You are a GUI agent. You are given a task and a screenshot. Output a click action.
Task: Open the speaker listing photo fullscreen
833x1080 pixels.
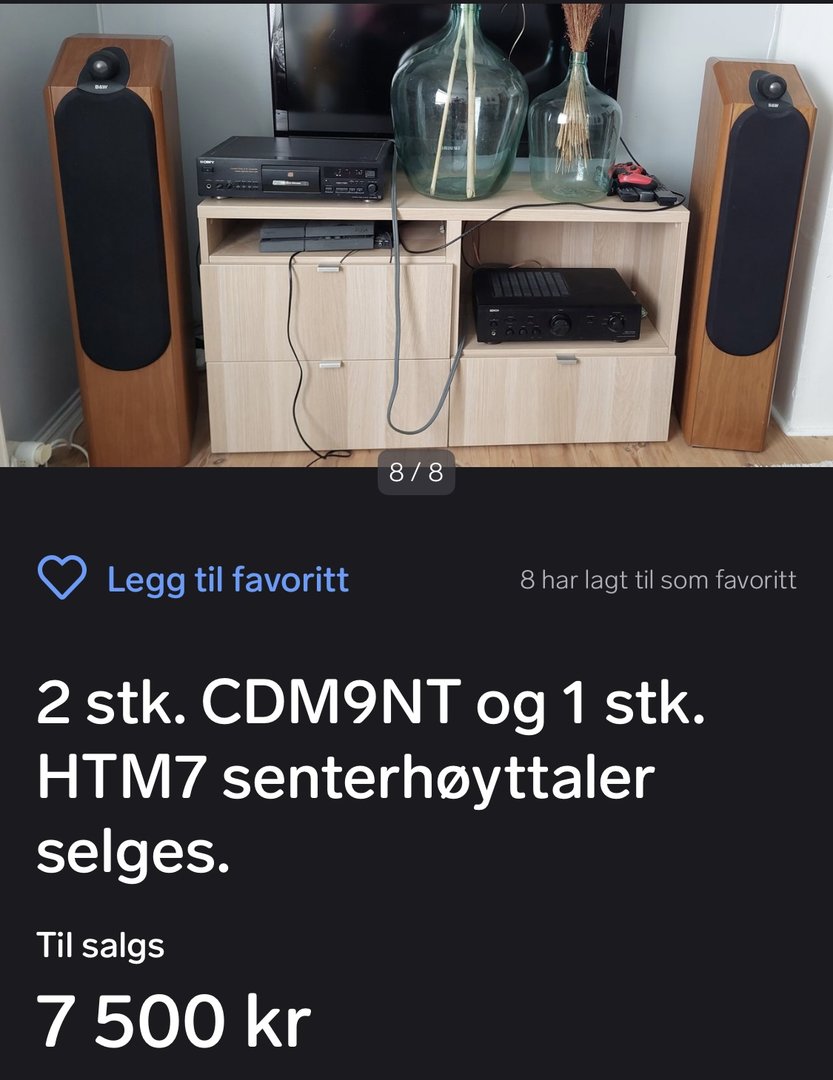pos(416,235)
